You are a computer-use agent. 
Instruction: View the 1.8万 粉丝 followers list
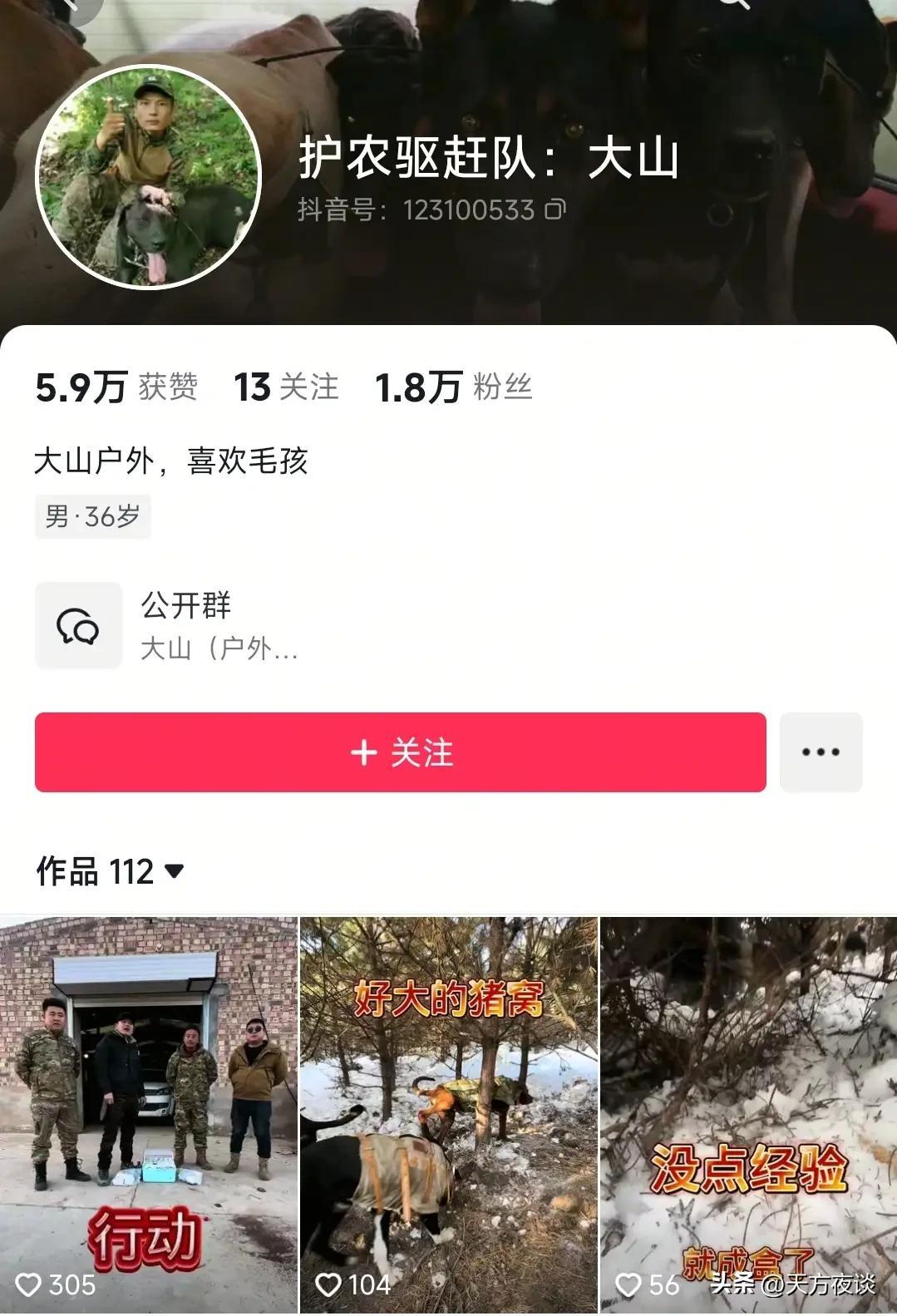click(453, 387)
